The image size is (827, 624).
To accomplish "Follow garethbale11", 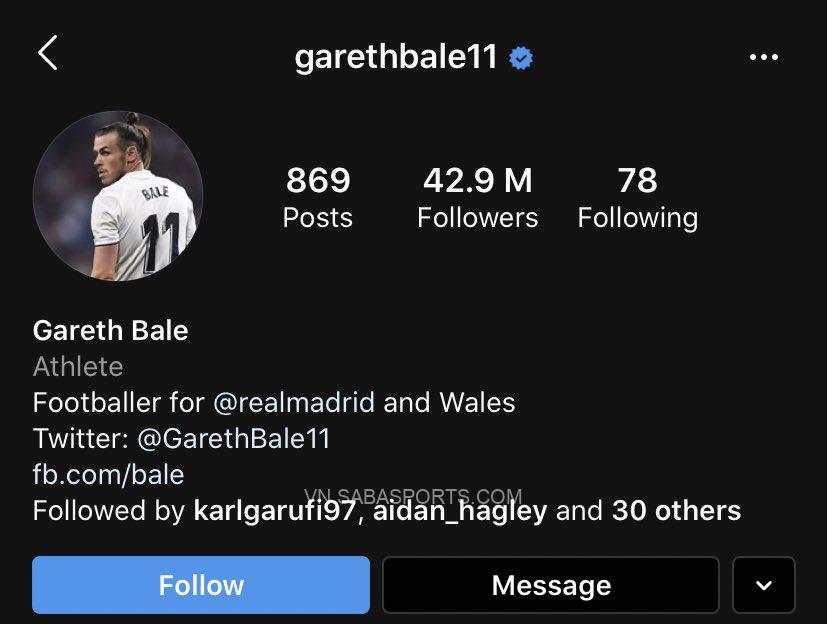I will 201,585.
